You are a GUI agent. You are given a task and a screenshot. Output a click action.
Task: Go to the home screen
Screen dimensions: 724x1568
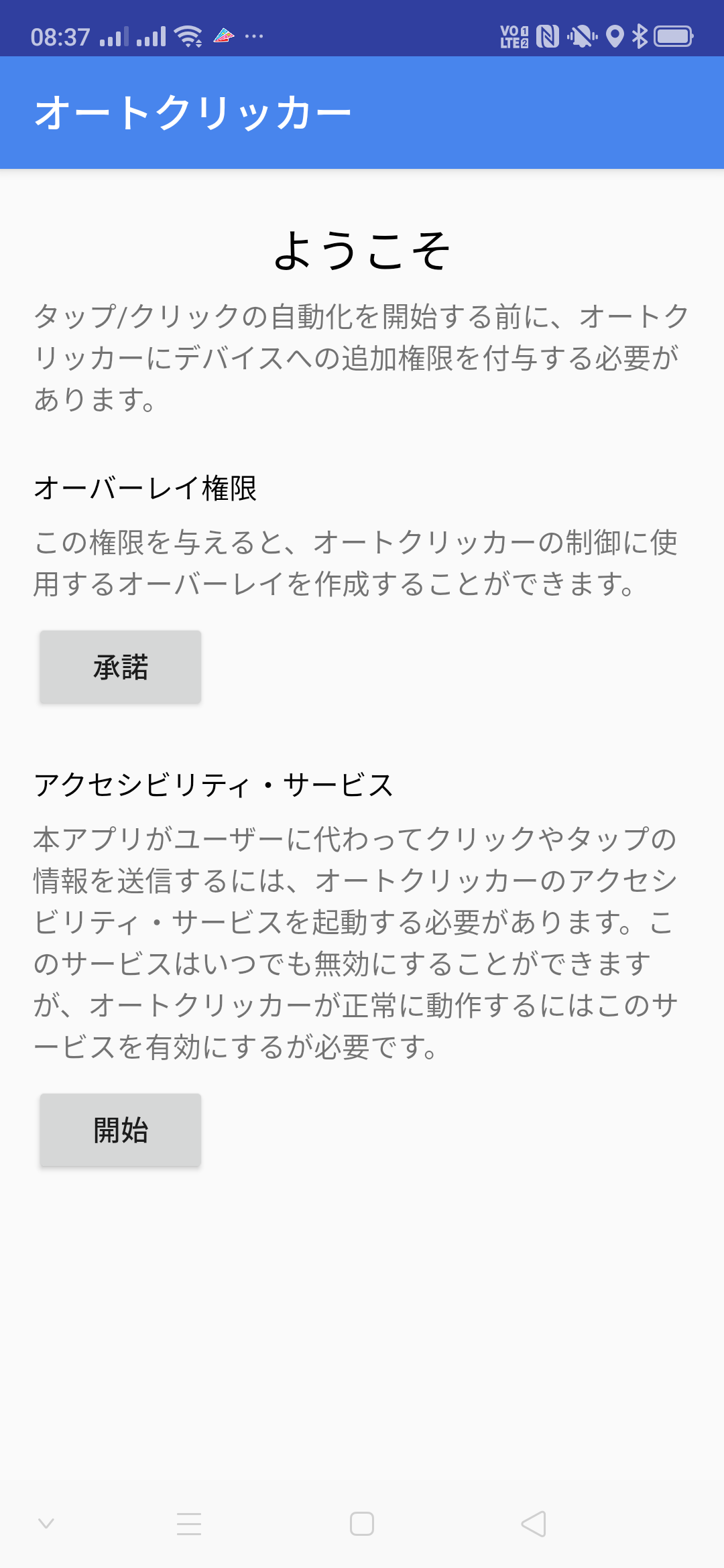point(362,1524)
